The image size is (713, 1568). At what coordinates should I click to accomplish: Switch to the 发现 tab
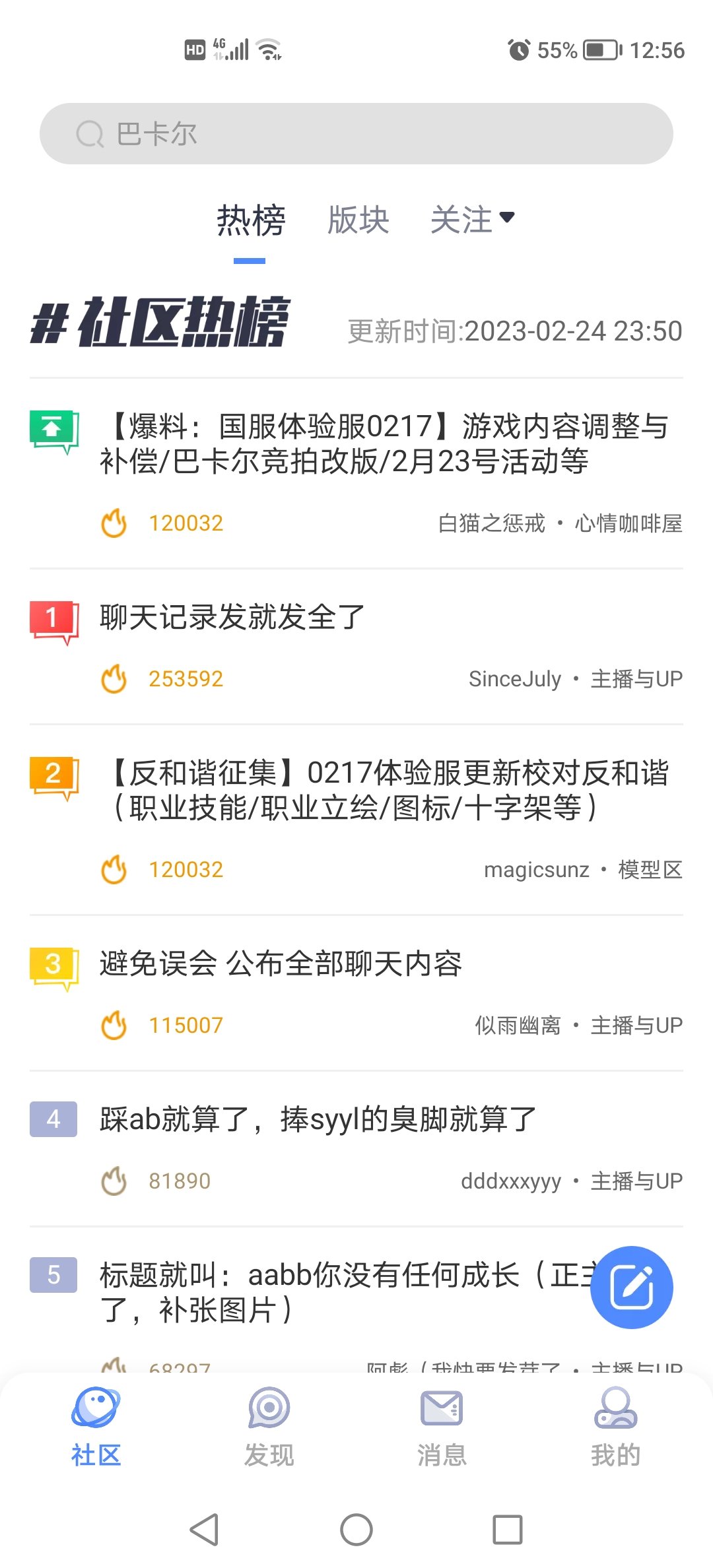(x=269, y=1427)
